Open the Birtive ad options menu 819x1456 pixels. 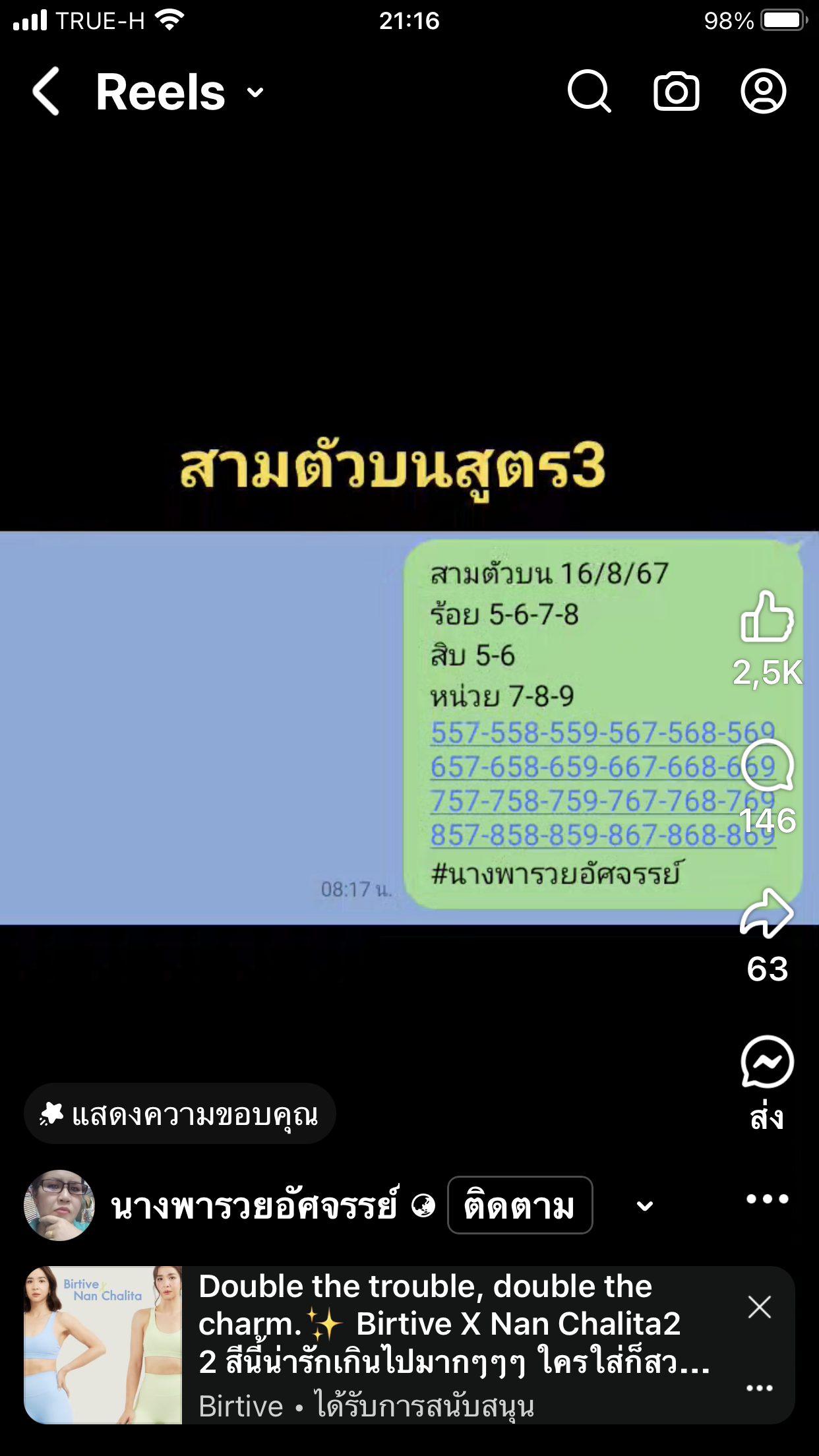(x=759, y=1388)
